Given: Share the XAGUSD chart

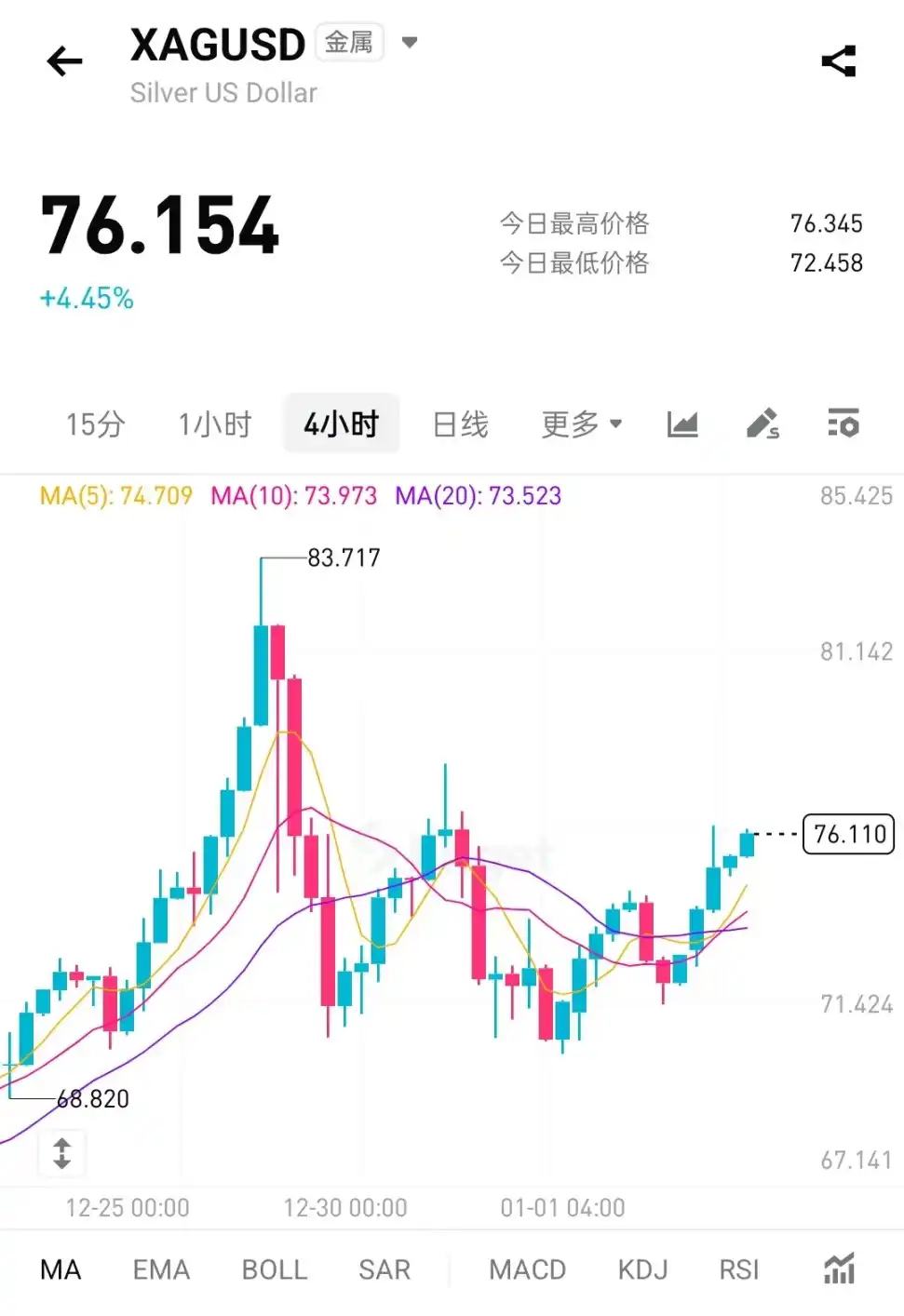Looking at the screenshot, I should point(839,61).
